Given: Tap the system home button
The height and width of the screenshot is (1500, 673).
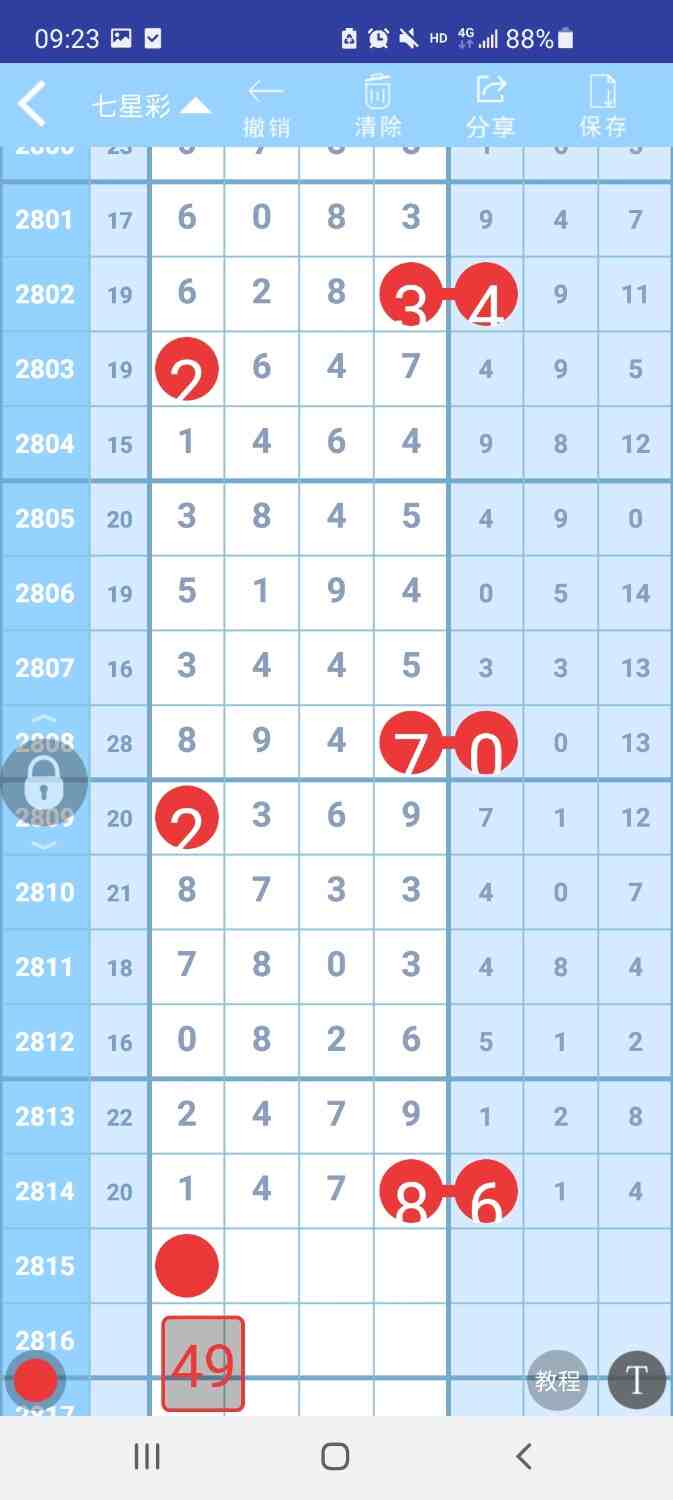Looking at the screenshot, I should pyautogui.click(x=335, y=1456).
